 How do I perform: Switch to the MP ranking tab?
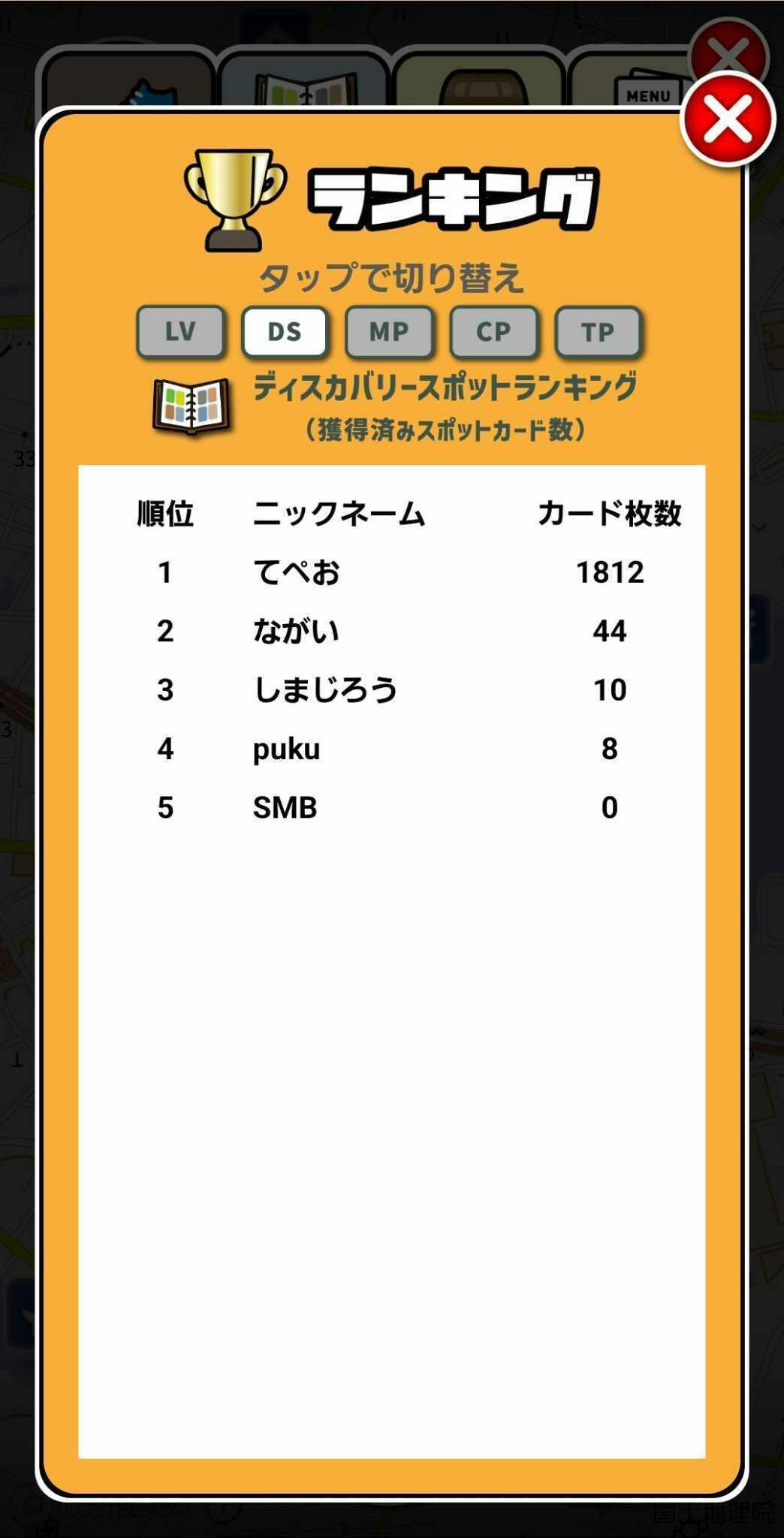[389, 331]
